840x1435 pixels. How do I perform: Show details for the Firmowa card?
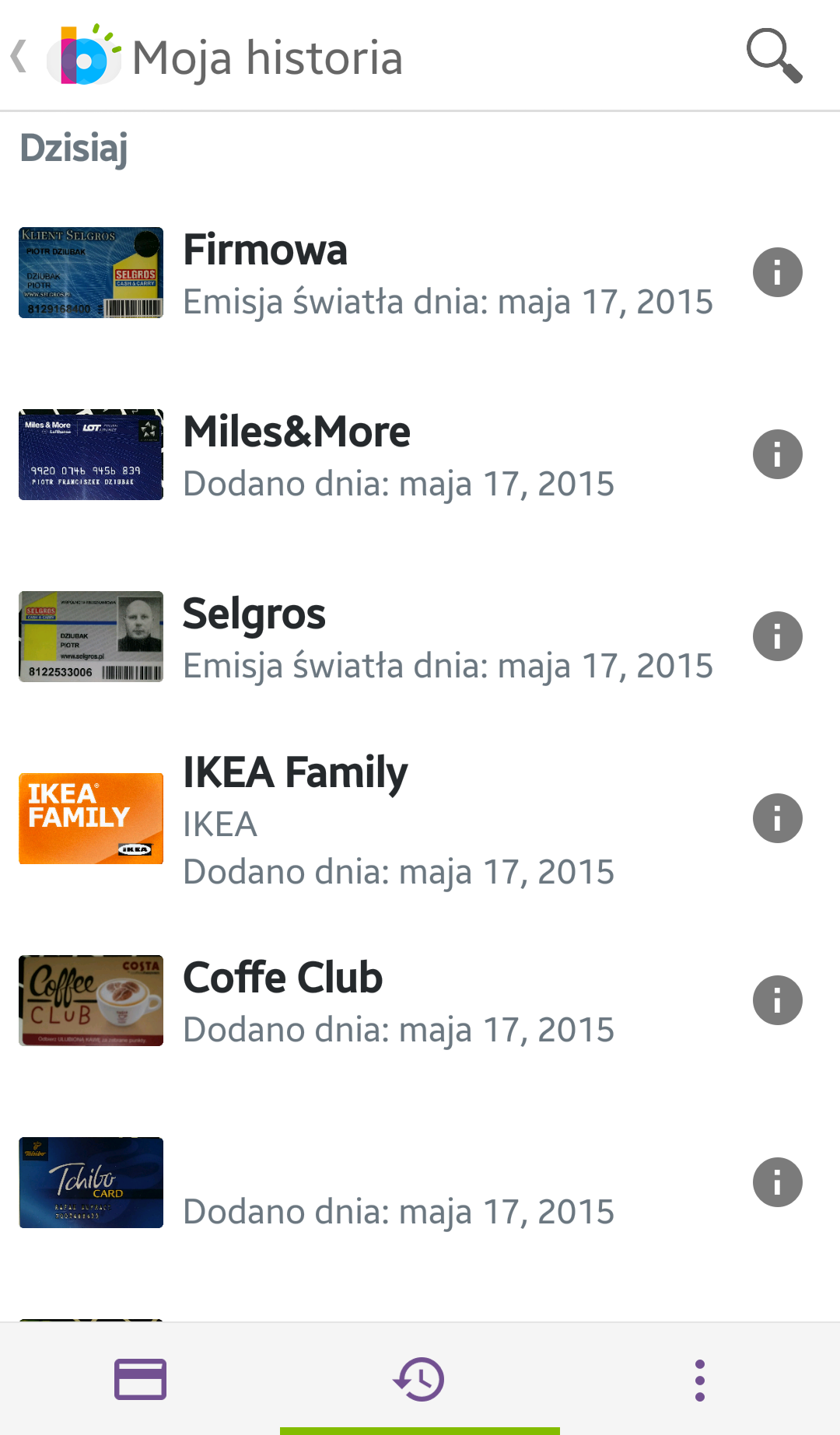778,271
